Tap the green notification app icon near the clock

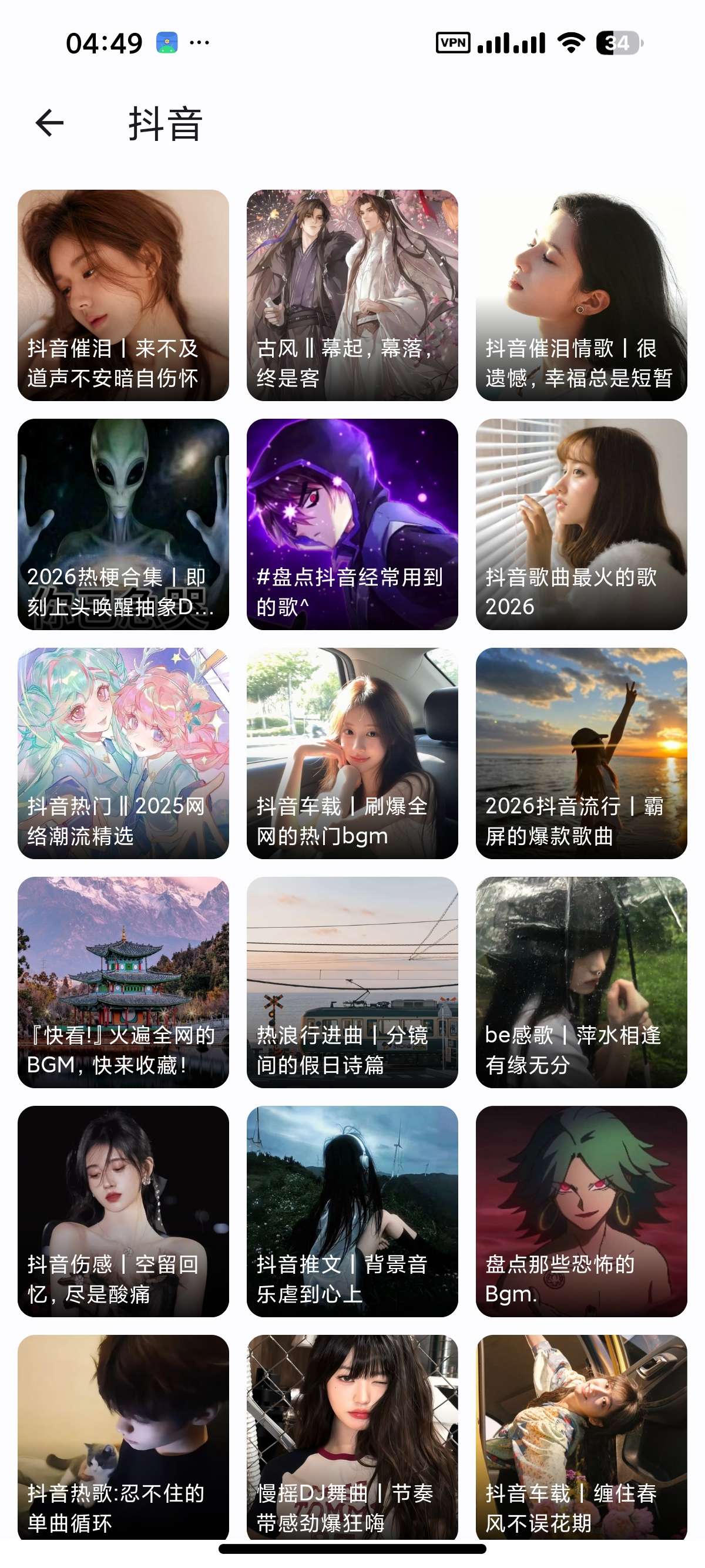tap(165, 41)
